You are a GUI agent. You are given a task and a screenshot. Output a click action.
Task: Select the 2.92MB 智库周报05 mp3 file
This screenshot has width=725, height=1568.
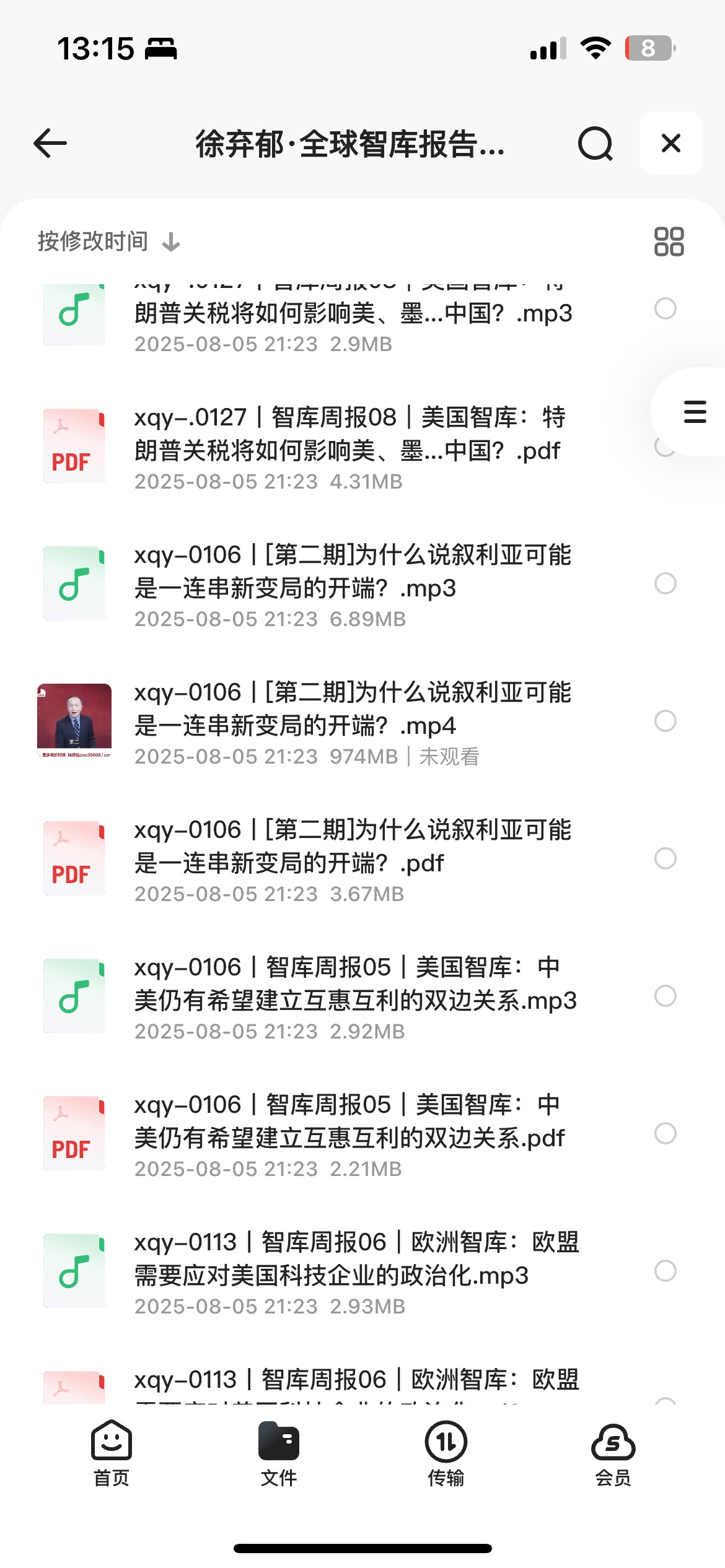click(666, 996)
